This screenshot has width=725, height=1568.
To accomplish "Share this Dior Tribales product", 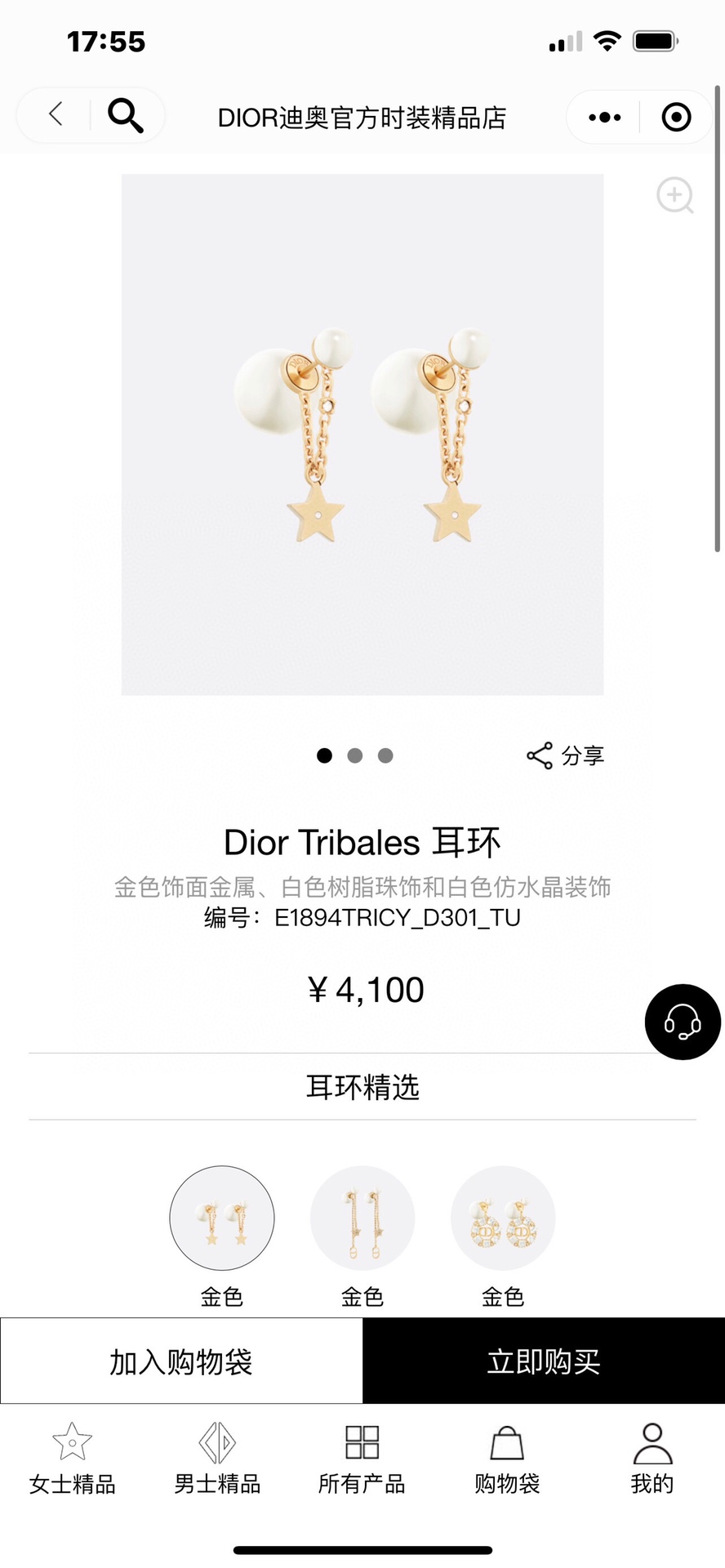I will point(566,755).
